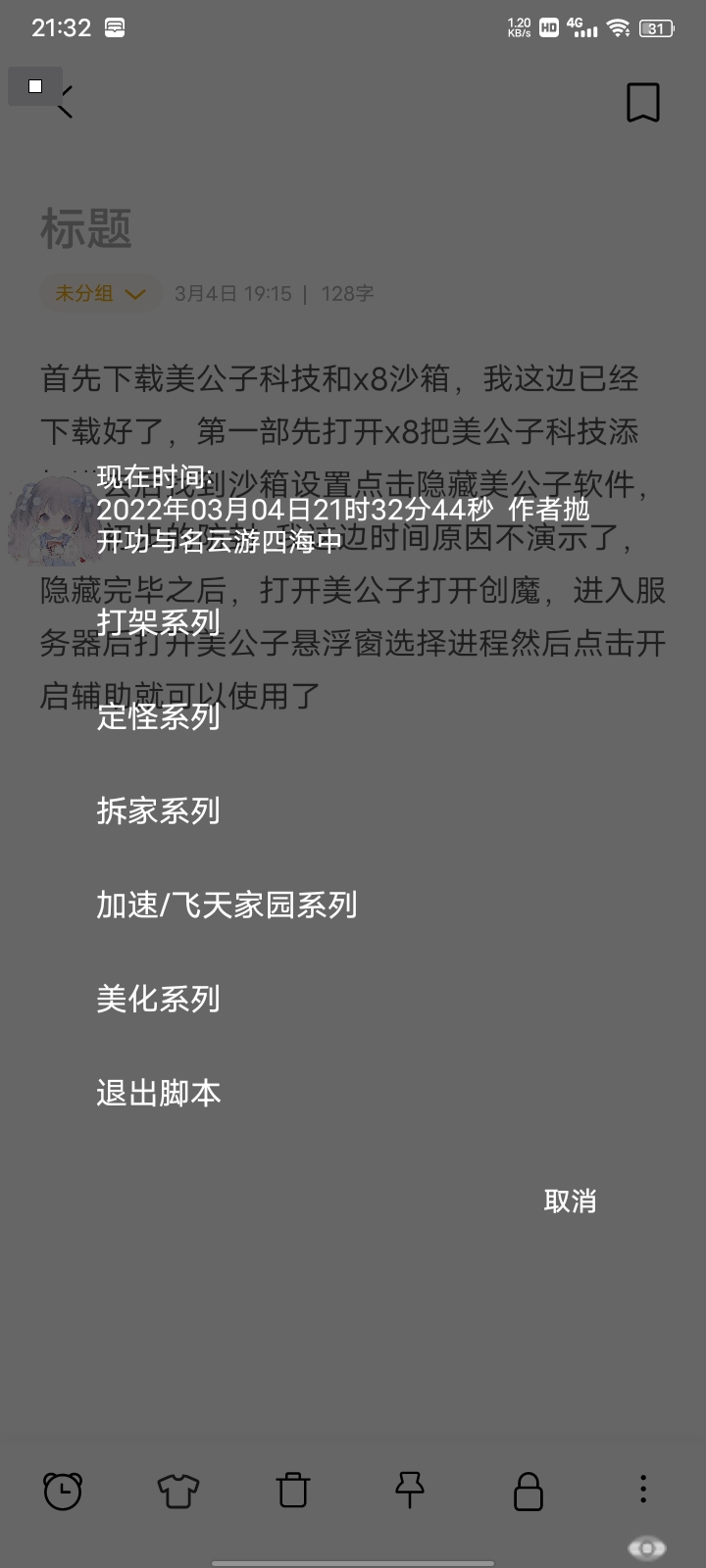Dismiss the dialog with 取消

(570, 1200)
